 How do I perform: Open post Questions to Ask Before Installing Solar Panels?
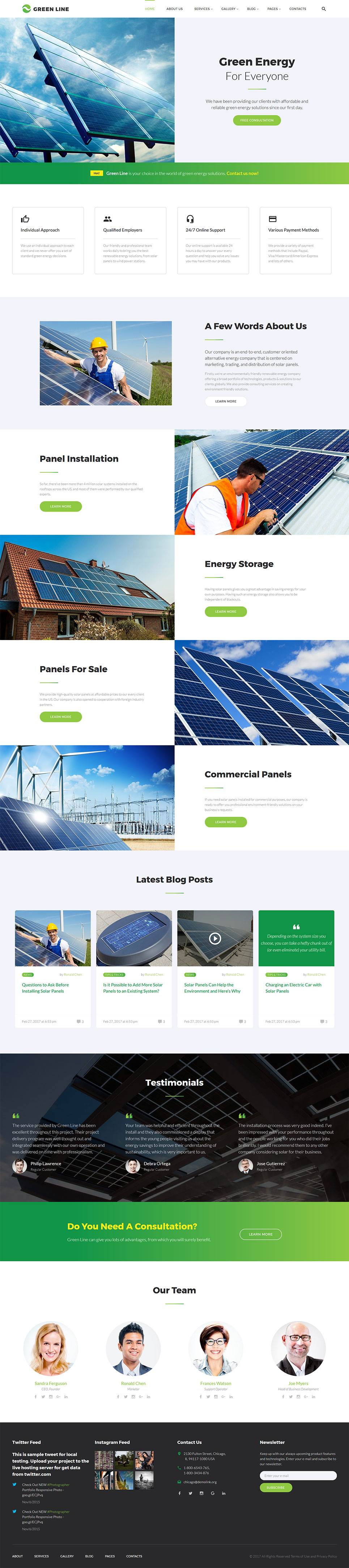pos(46,988)
